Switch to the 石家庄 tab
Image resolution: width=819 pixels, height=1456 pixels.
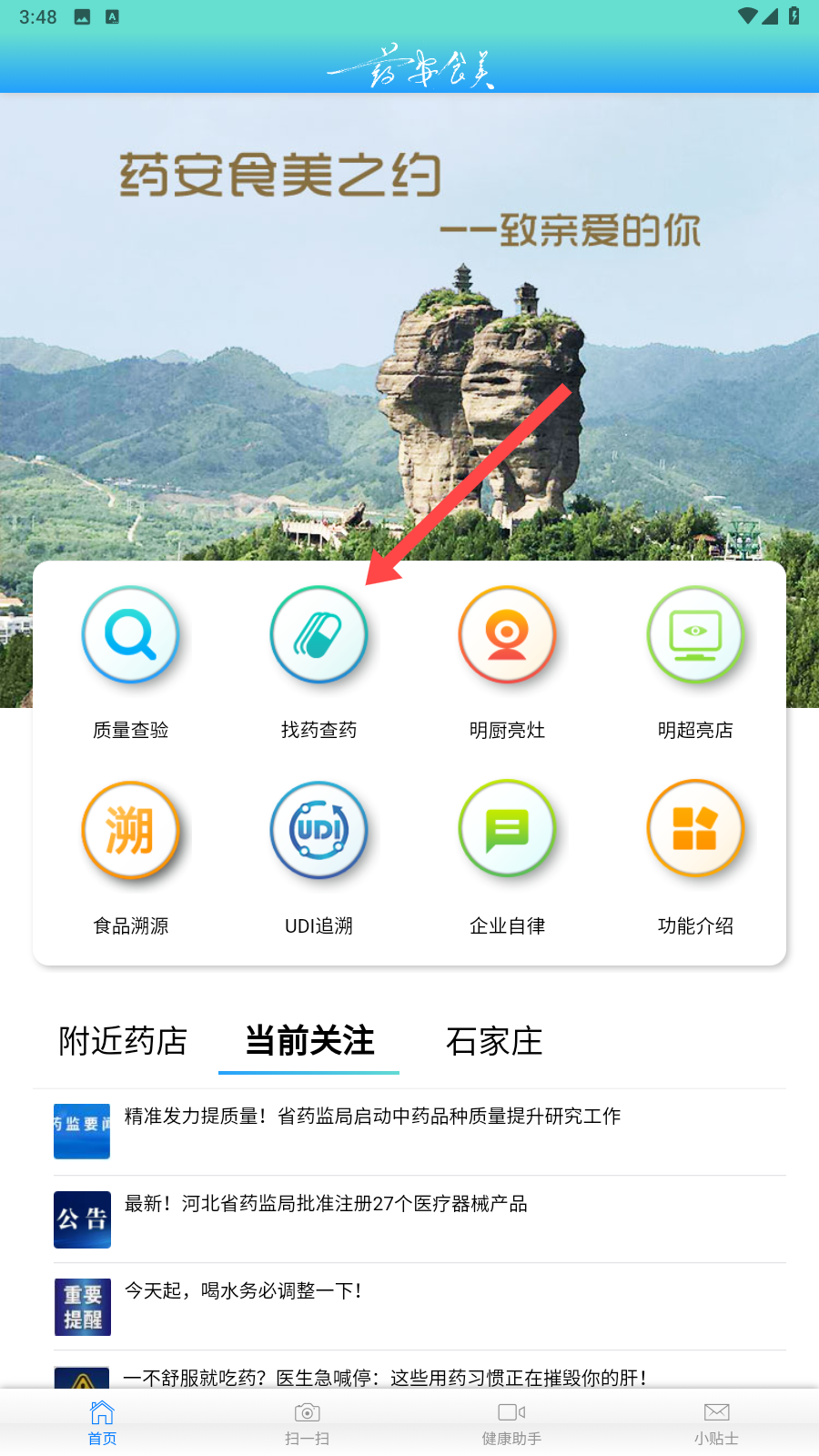(x=494, y=1041)
